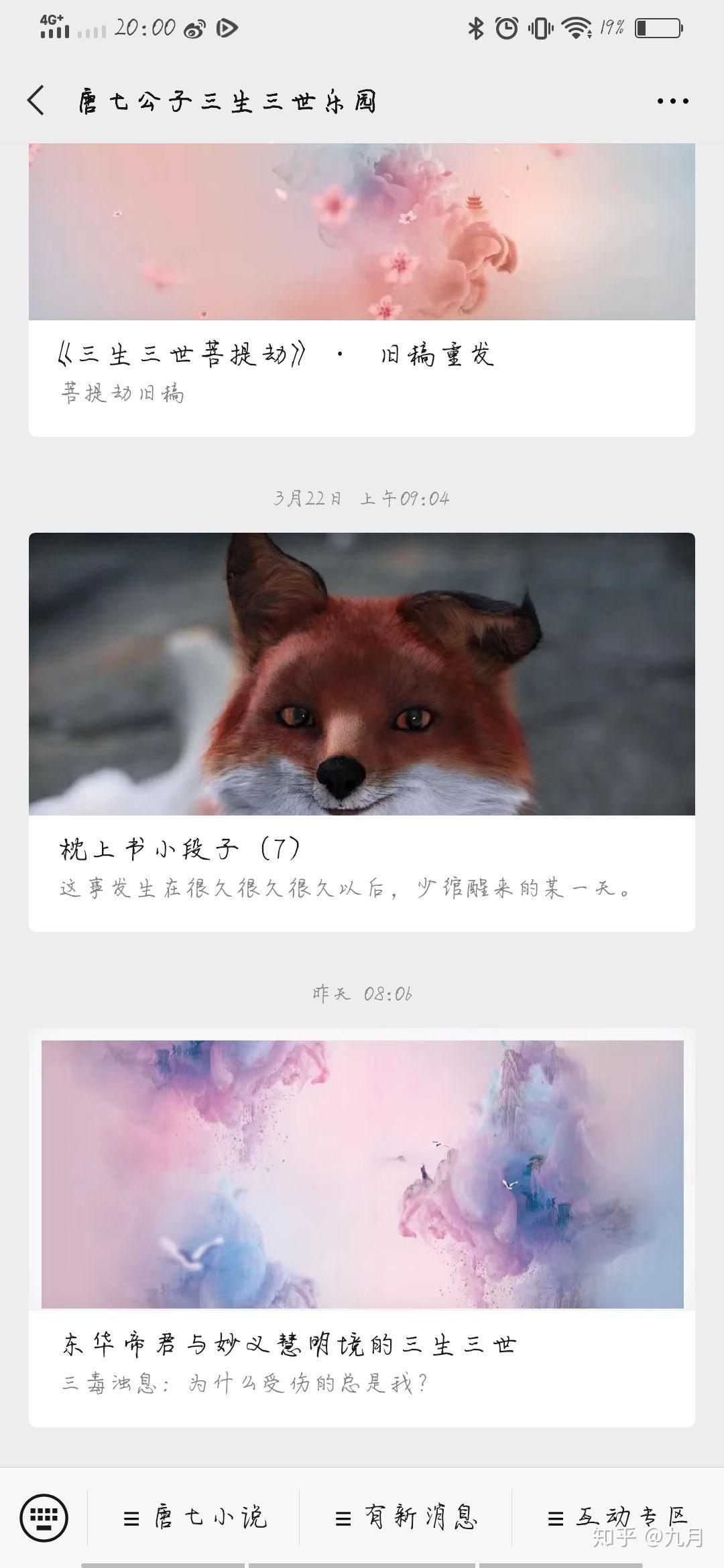Open article《三生三世菩提劫》旧稿重发
The image size is (724, 1568).
click(x=276, y=354)
